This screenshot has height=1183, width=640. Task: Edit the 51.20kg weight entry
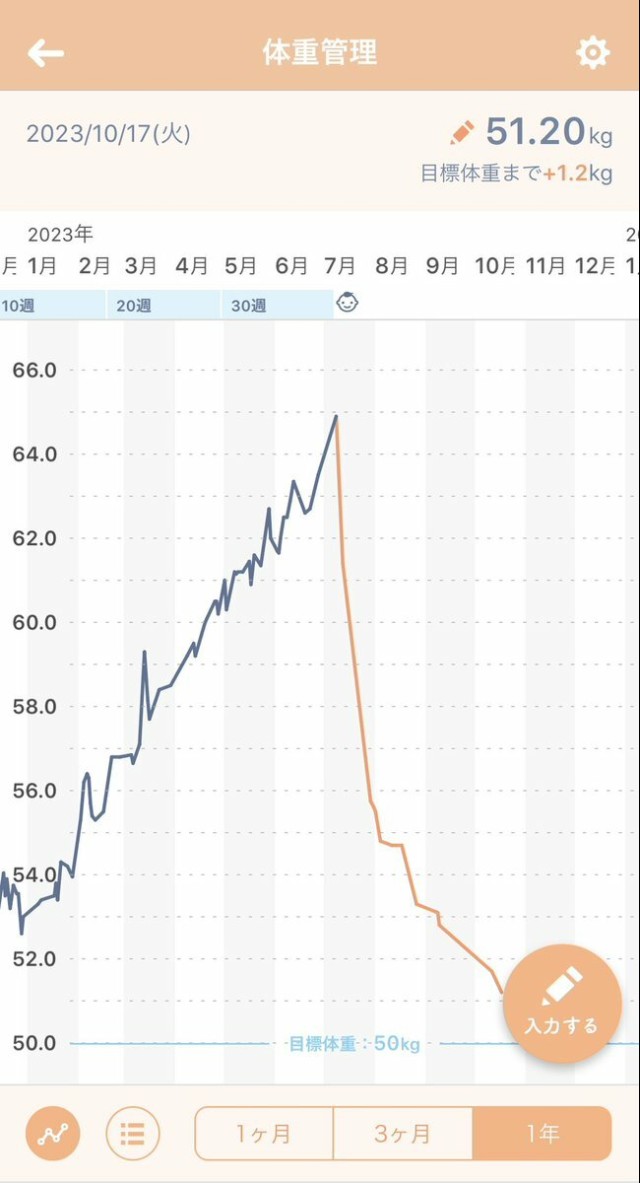point(462,132)
